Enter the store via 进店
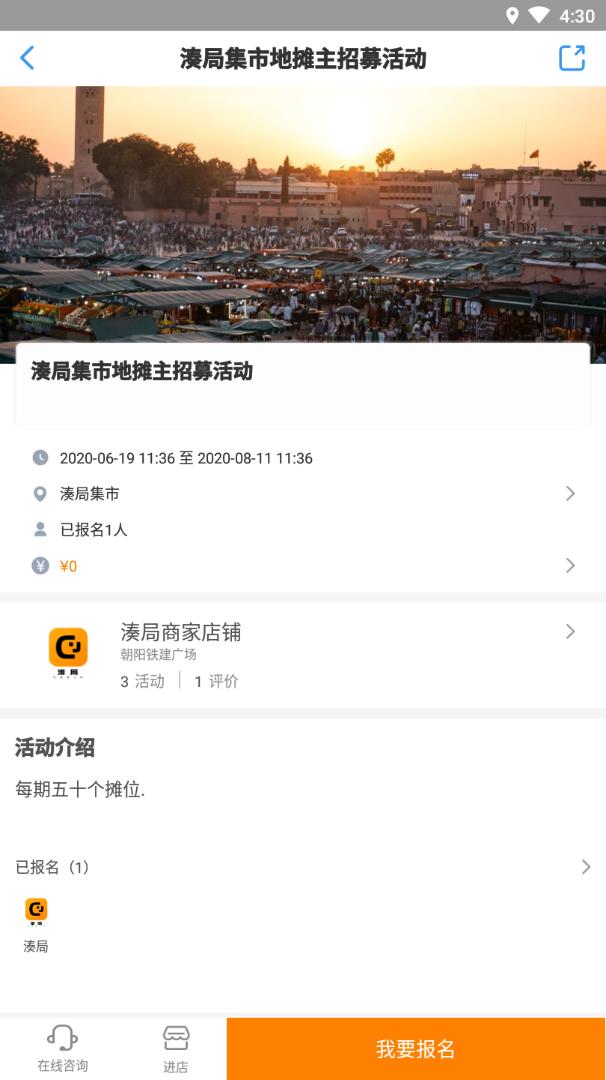 click(x=176, y=1048)
